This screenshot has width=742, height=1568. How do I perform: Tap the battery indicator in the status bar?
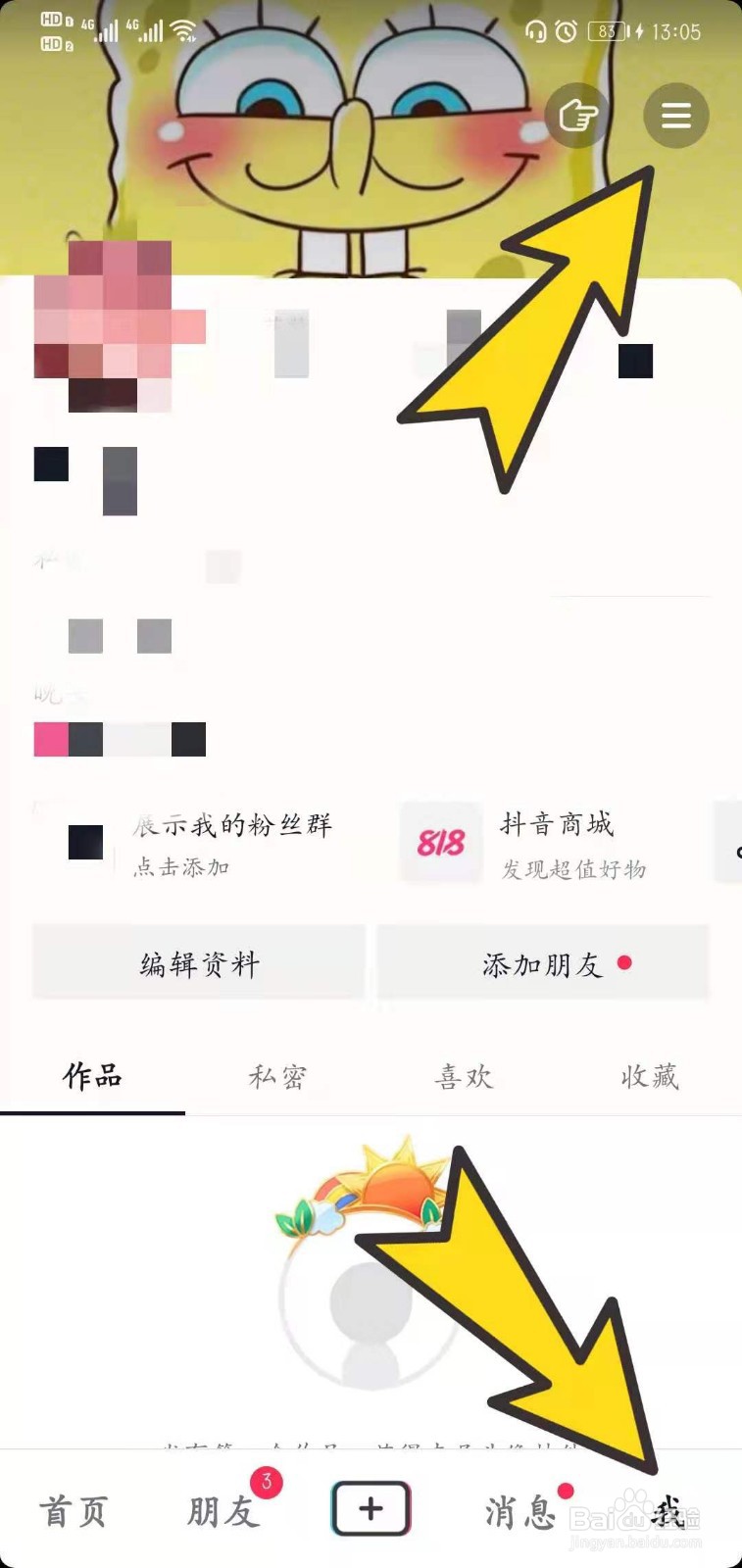606,31
